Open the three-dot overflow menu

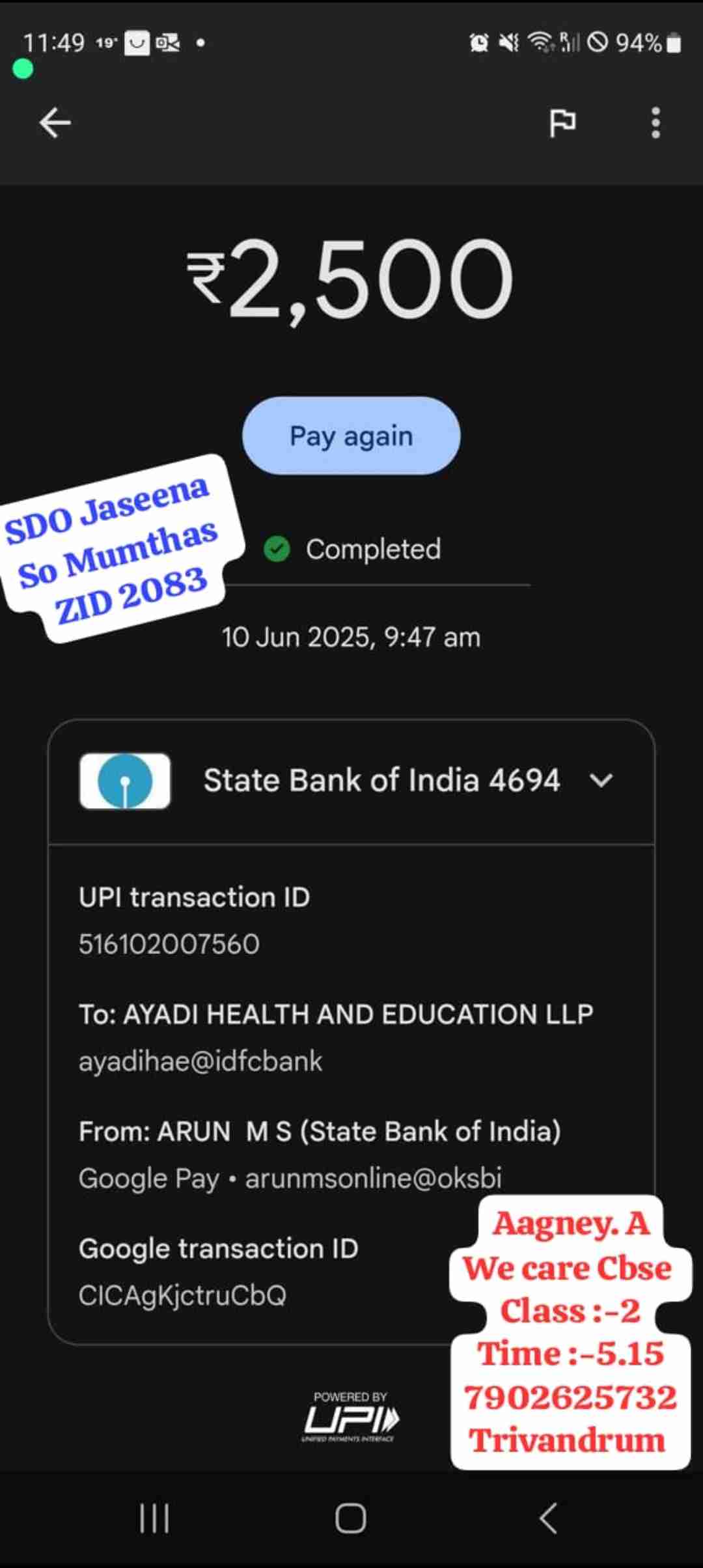[655, 122]
